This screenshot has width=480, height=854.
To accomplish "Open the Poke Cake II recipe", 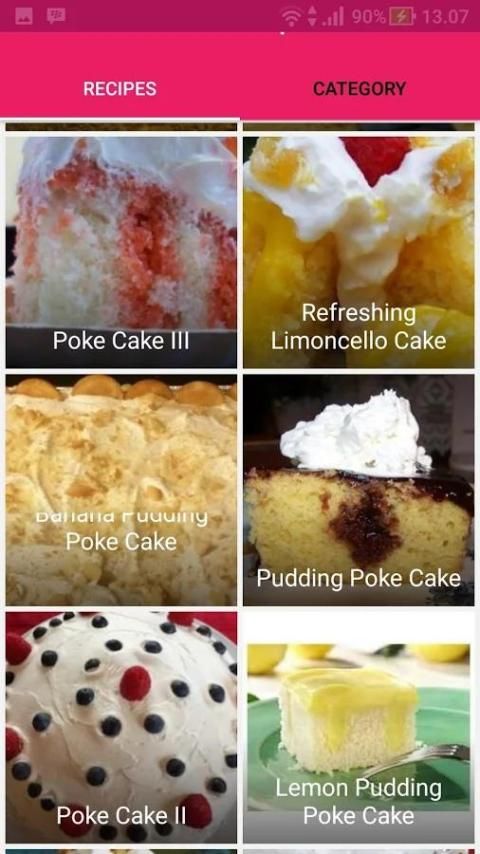I will point(121,727).
